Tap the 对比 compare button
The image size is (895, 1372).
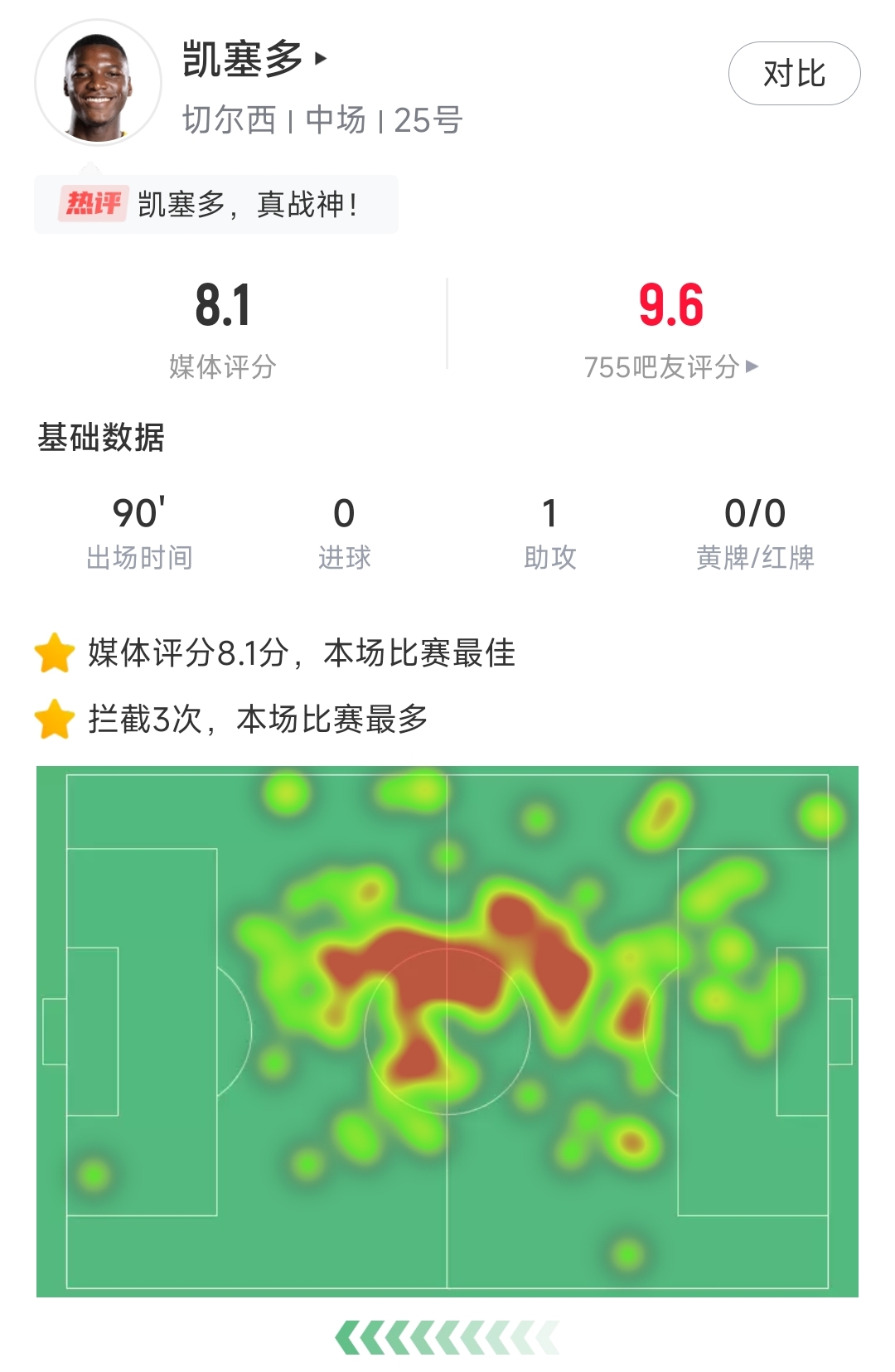pyautogui.click(x=794, y=74)
